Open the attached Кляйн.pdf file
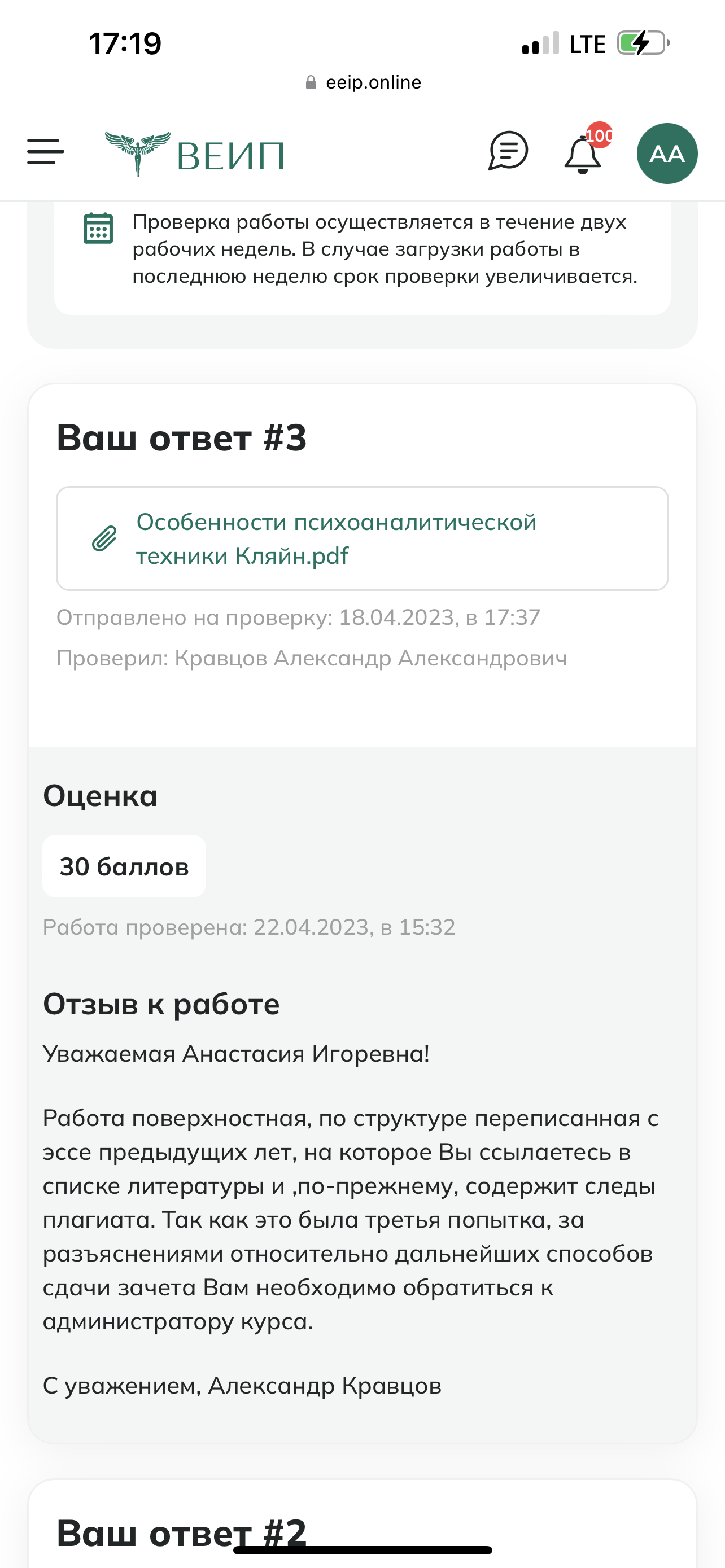 coord(335,538)
